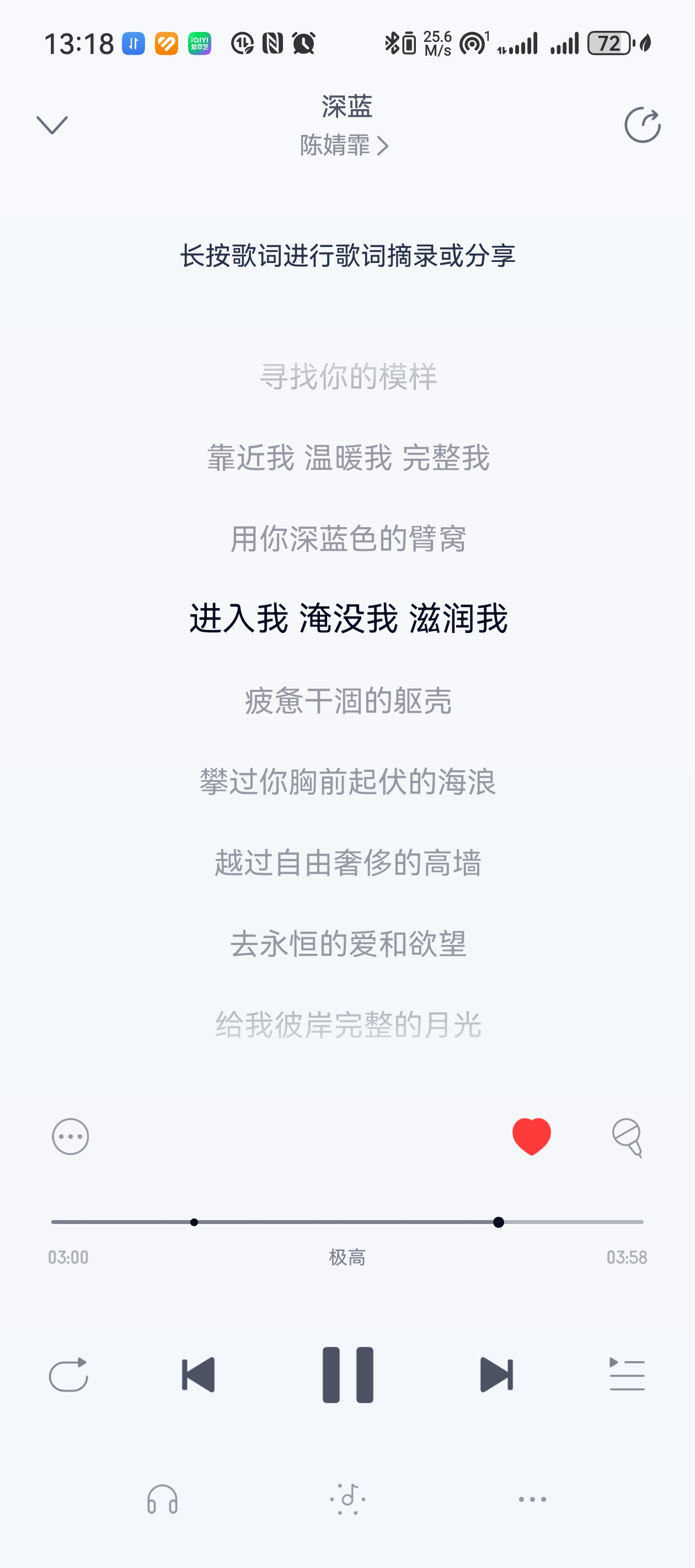
Task: Seek playback using the progress bar
Action: pyautogui.click(x=347, y=1222)
